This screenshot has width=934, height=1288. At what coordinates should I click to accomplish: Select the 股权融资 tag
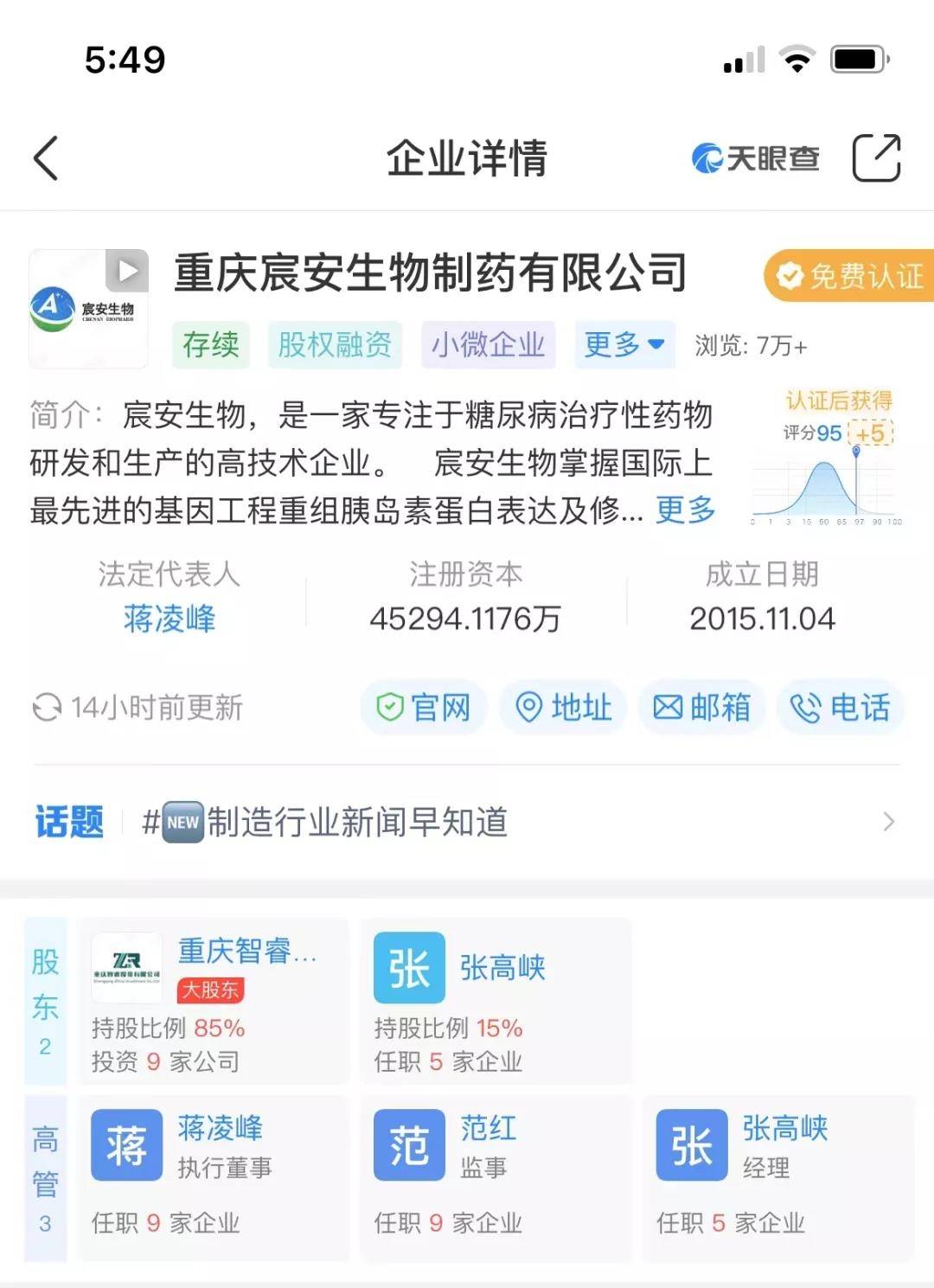coord(335,345)
